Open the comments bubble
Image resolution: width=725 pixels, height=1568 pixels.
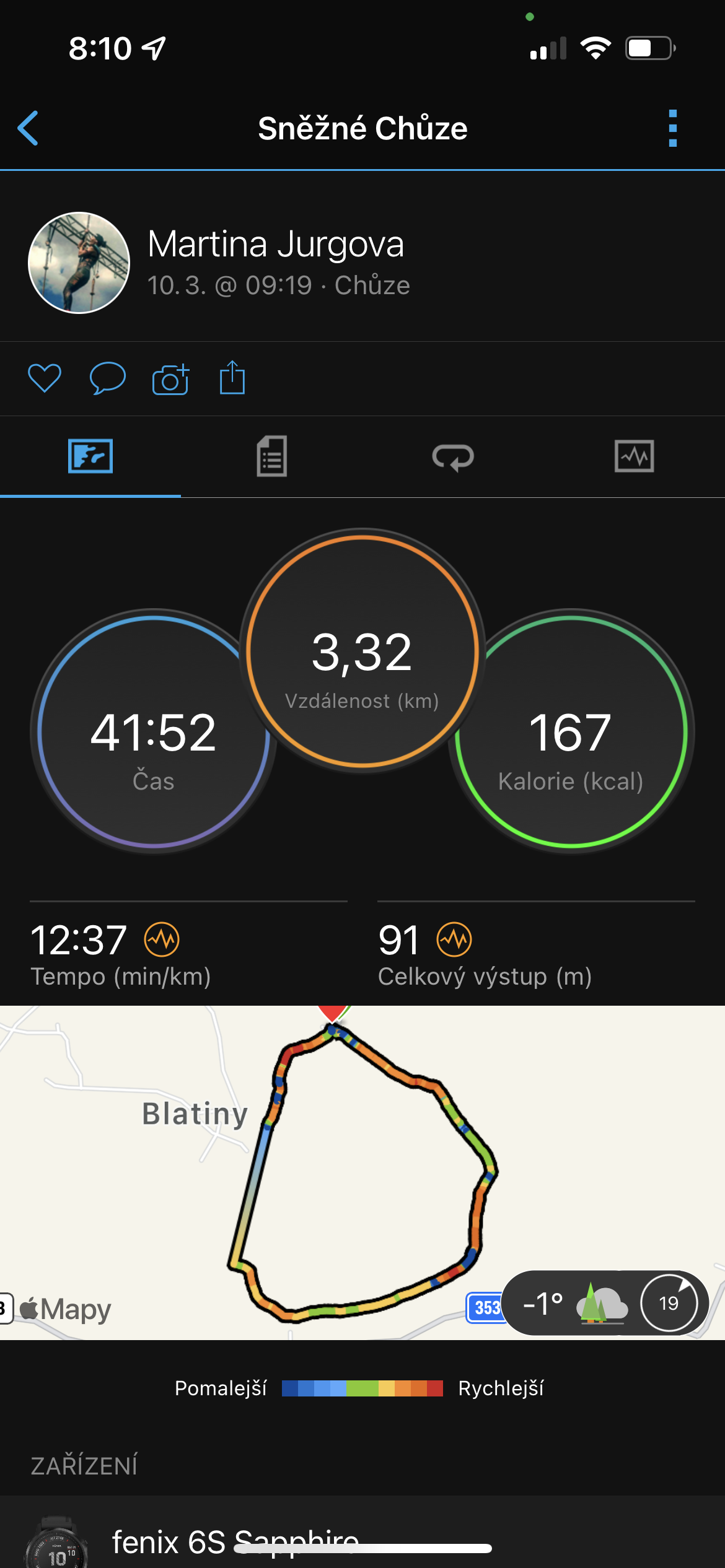(107, 378)
